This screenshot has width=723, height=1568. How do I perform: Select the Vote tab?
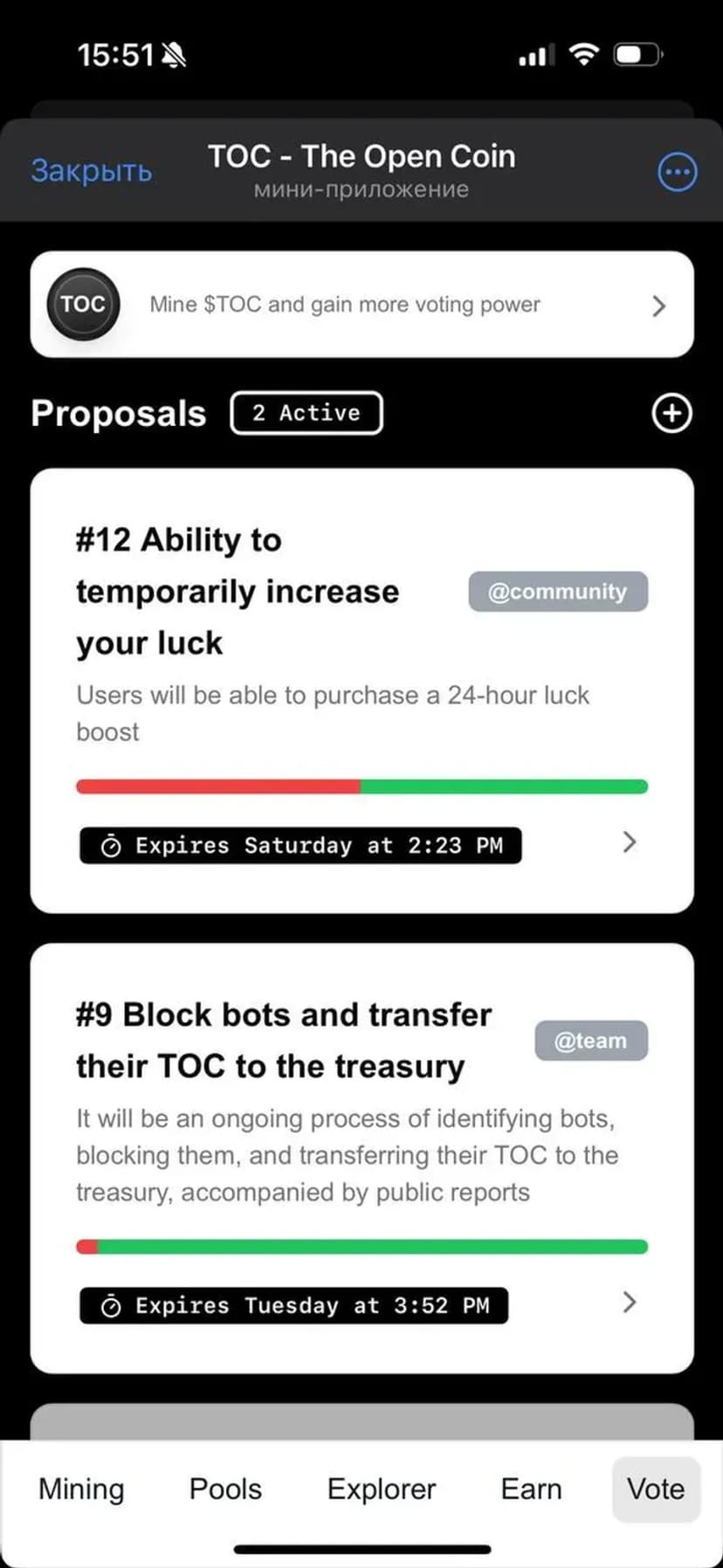click(x=656, y=1489)
